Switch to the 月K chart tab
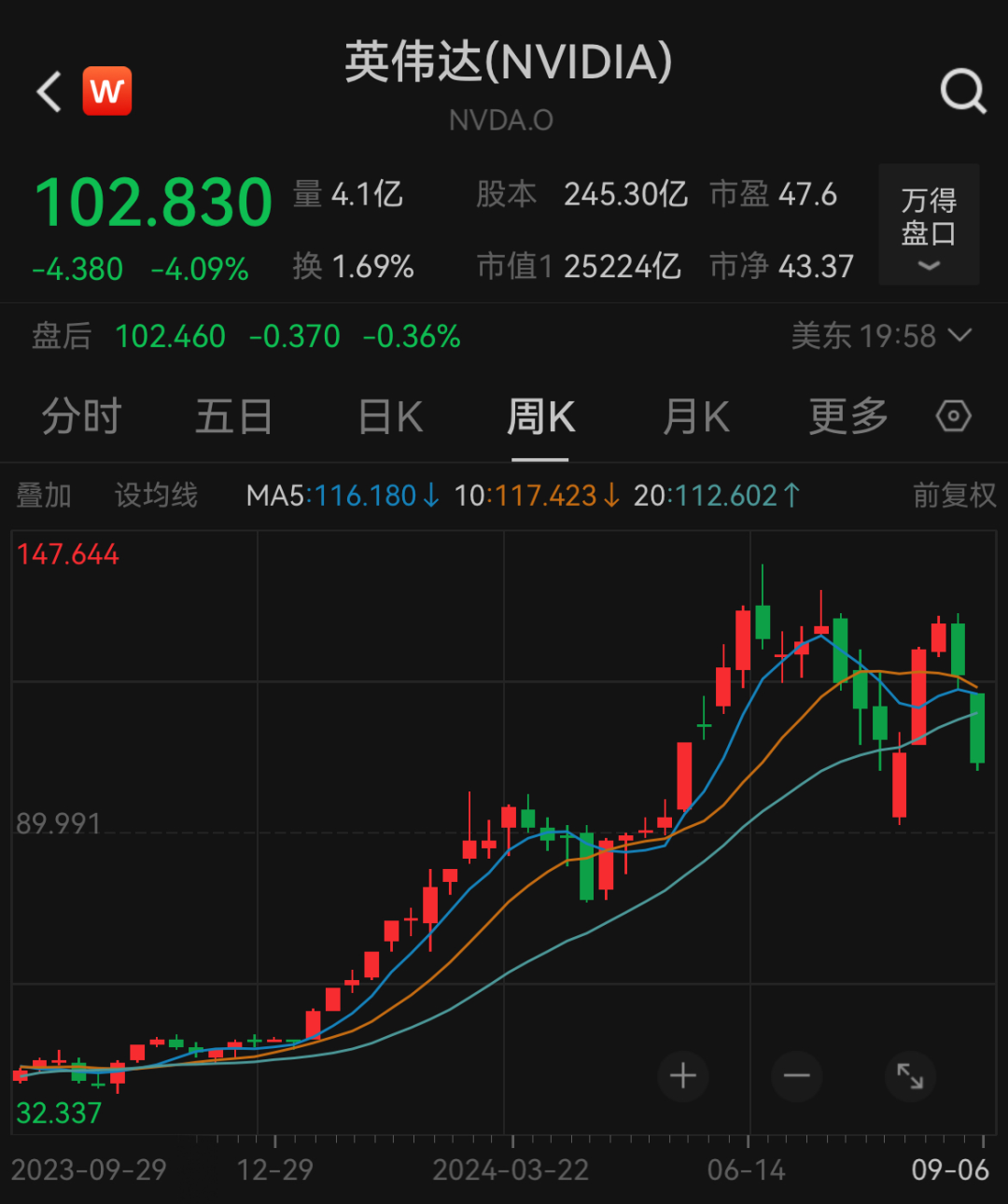1008x1204 pixels. (x=695, y=416)
